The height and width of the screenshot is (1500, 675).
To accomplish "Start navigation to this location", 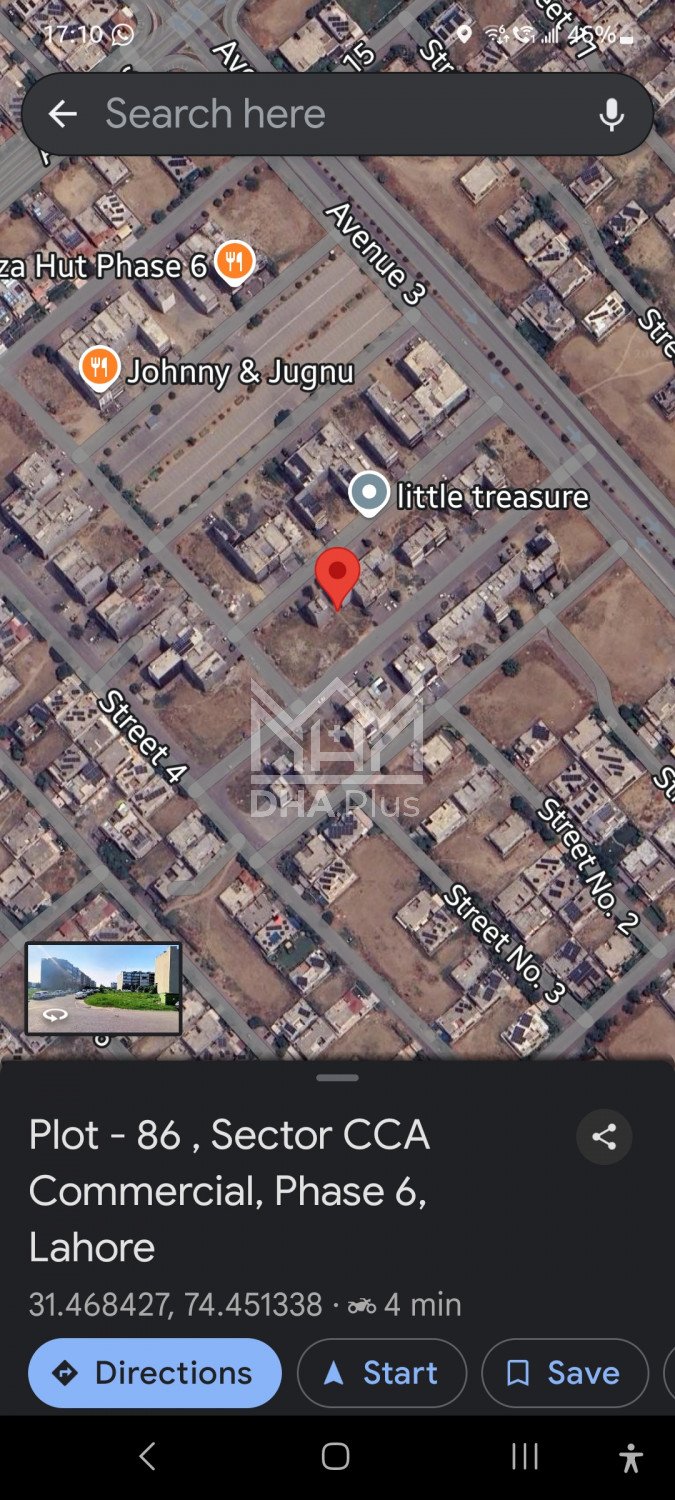I will 381,1373.
